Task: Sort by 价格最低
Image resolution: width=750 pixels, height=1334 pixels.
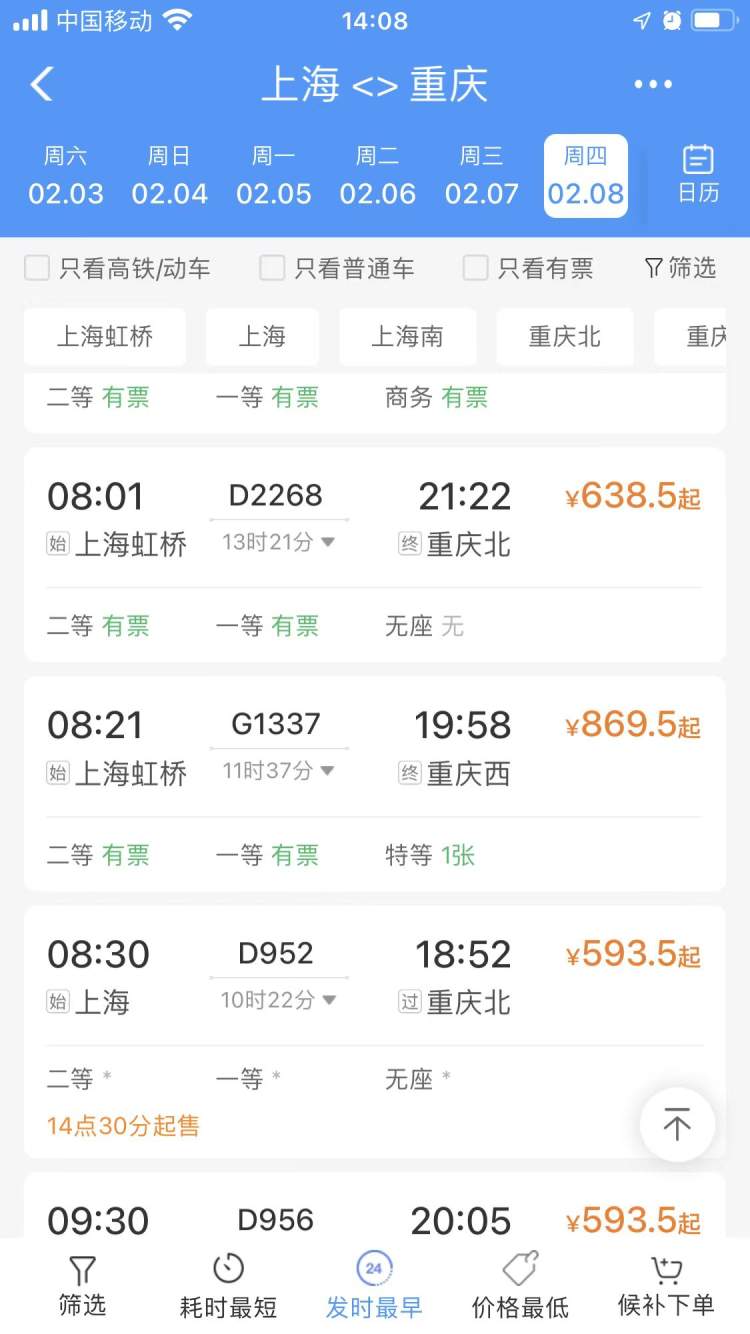Action: (520, 1287)
